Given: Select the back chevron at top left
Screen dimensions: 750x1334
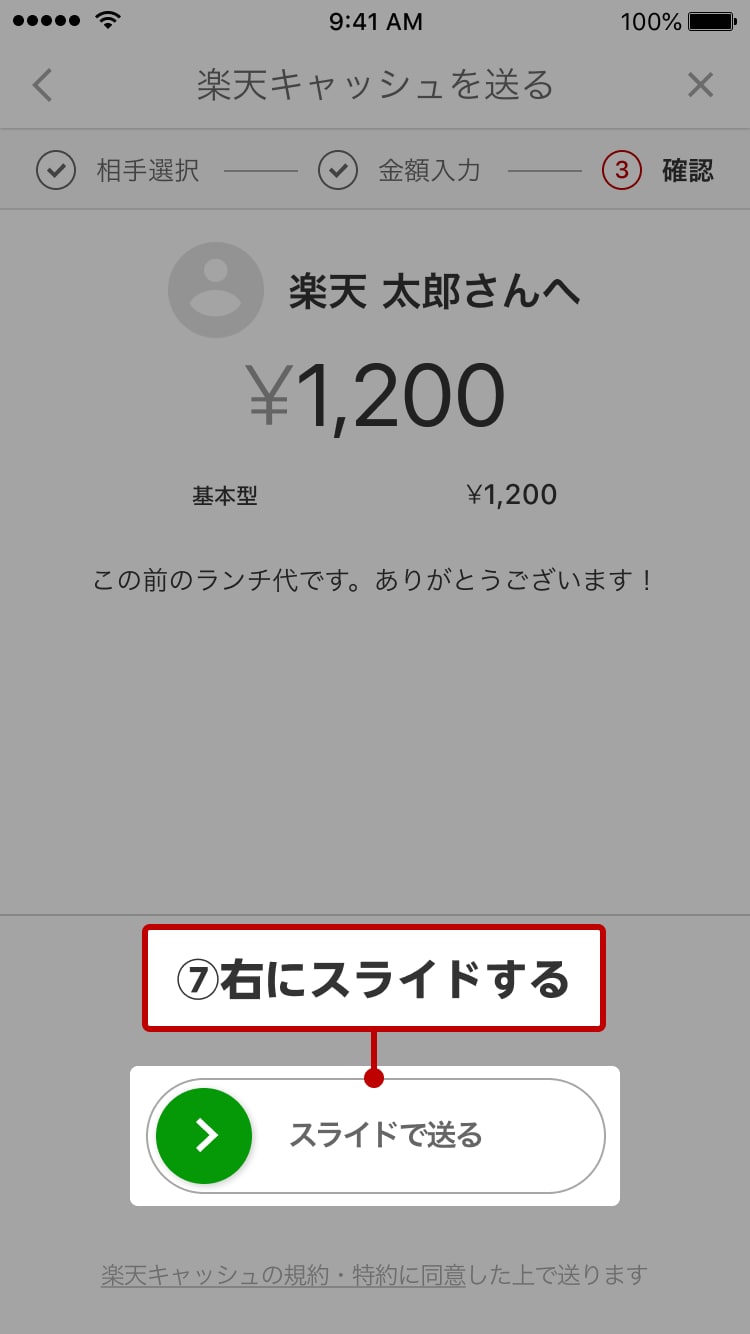Looking at the screenshot, I should click(x=42, y=86).
